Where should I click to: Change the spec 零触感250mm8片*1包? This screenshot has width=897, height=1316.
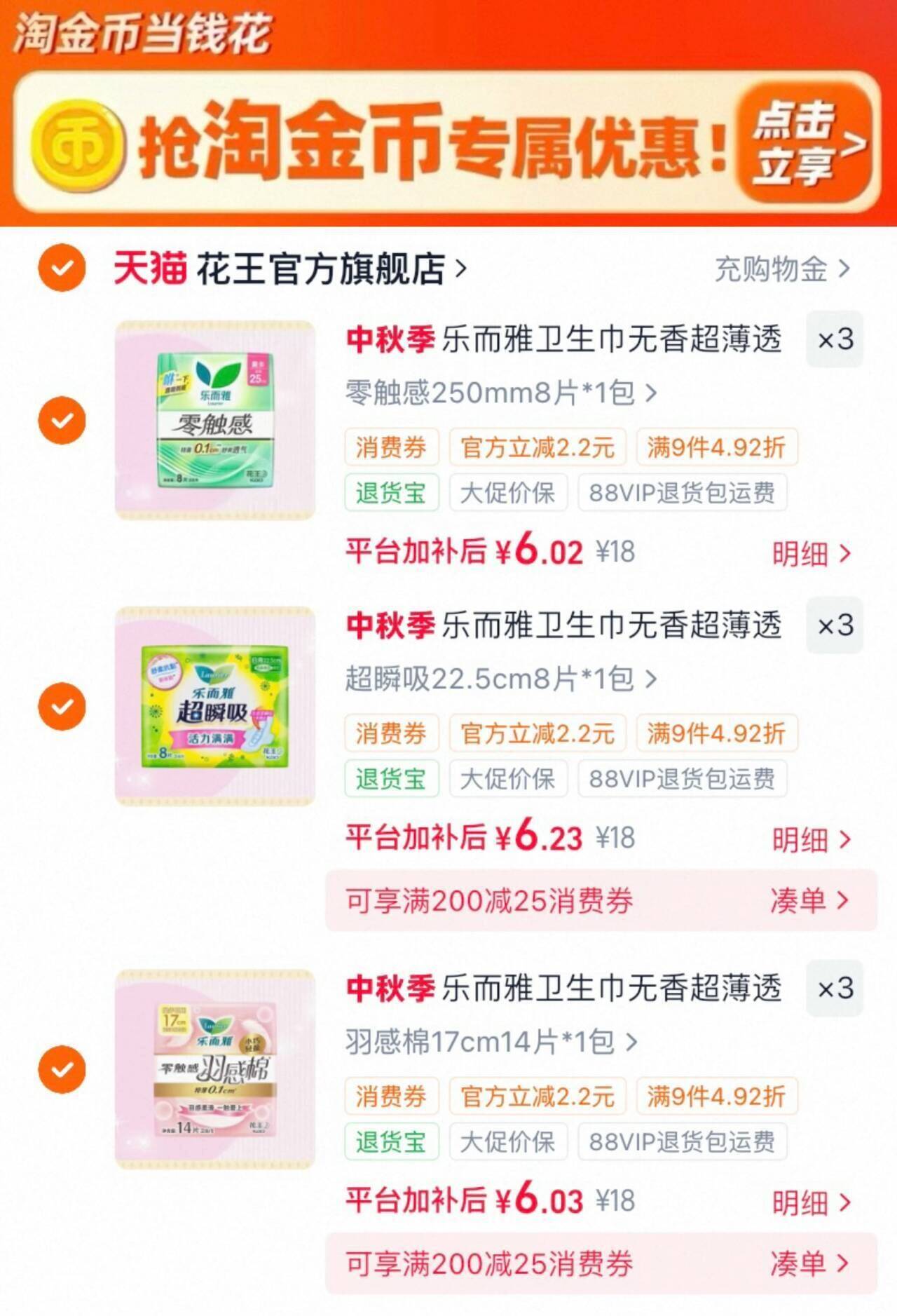click(x=501, y=393)
